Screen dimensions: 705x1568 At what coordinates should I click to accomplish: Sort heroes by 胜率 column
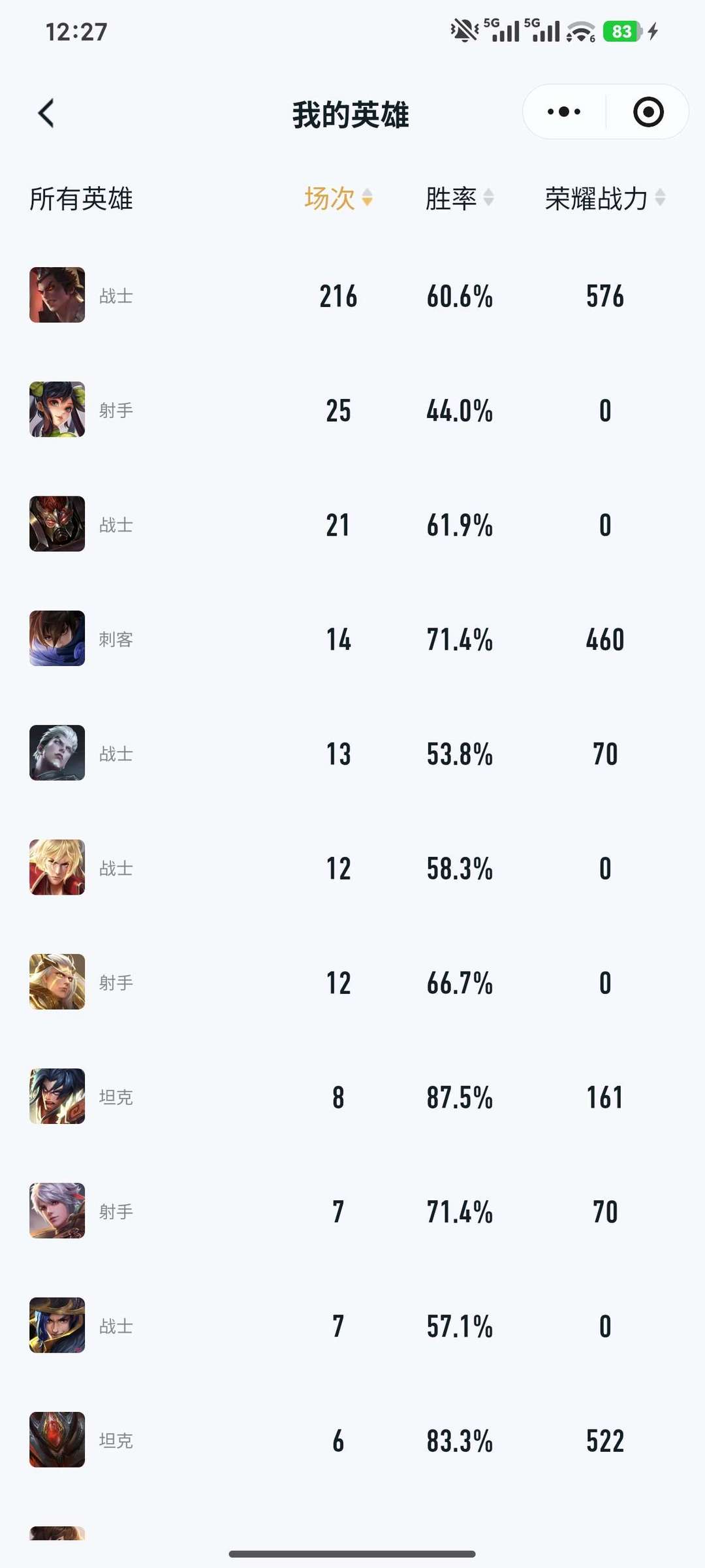(x=460, y=198)
